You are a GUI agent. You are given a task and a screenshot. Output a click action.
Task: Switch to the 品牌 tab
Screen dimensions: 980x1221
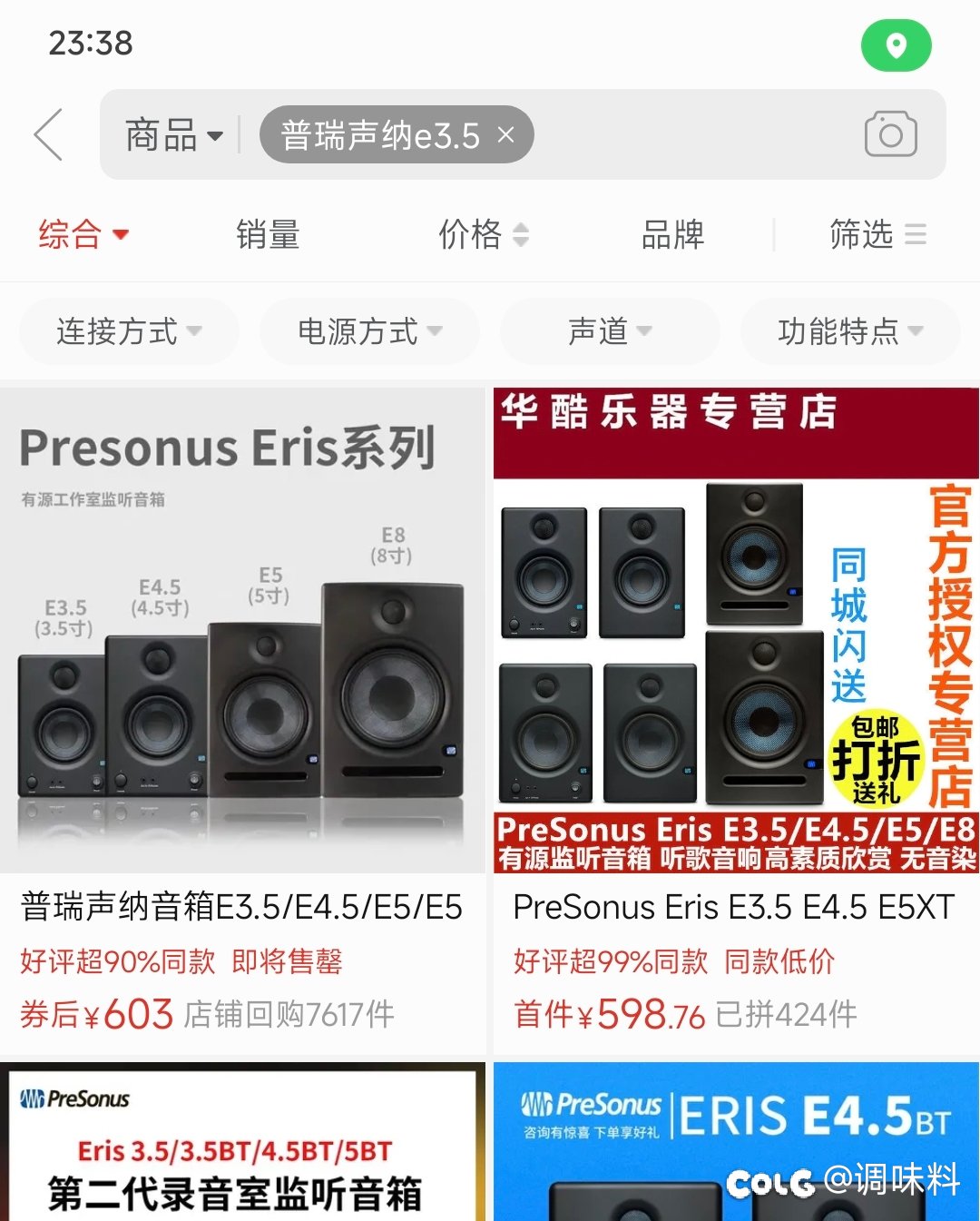click(x=672, y=234)
